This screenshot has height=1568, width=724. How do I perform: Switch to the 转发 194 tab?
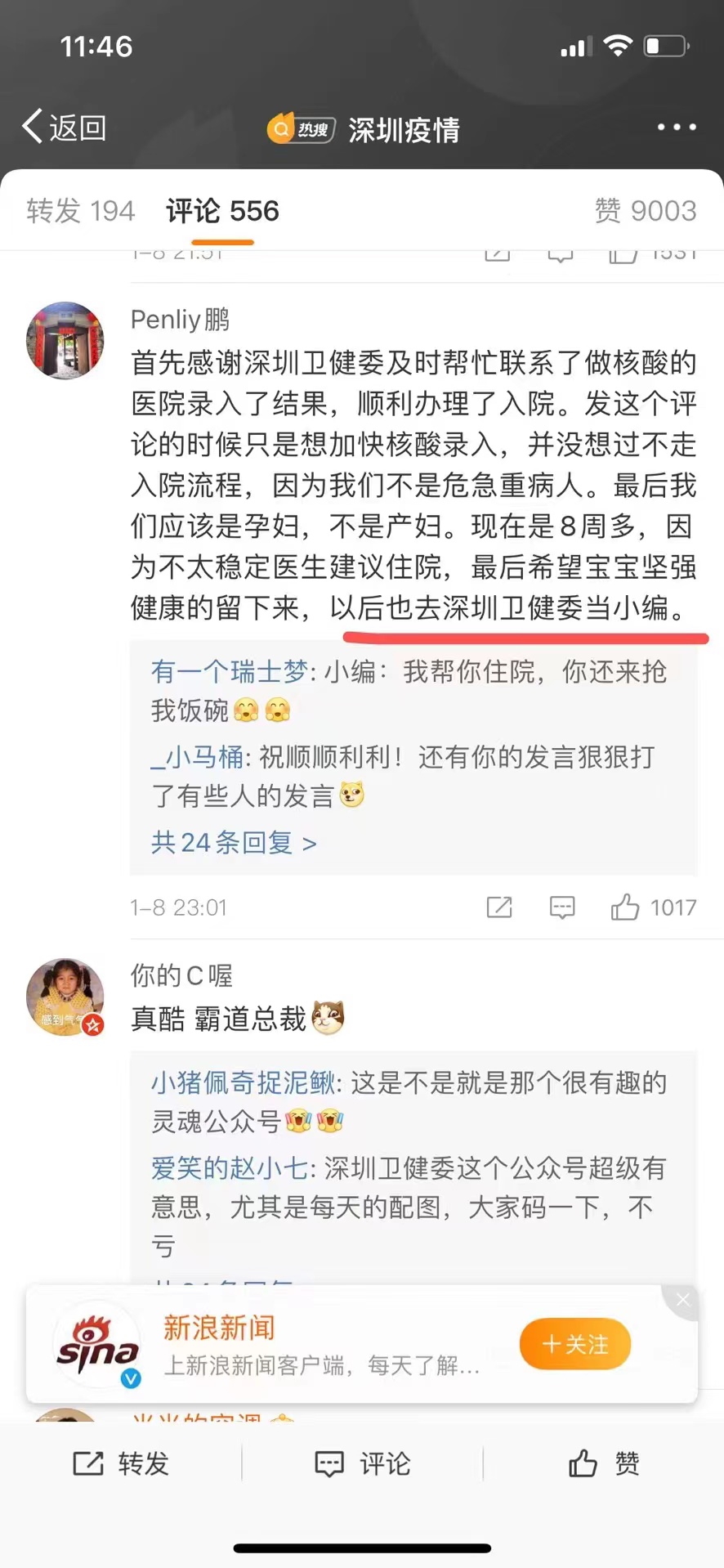(x=80, y=211)
